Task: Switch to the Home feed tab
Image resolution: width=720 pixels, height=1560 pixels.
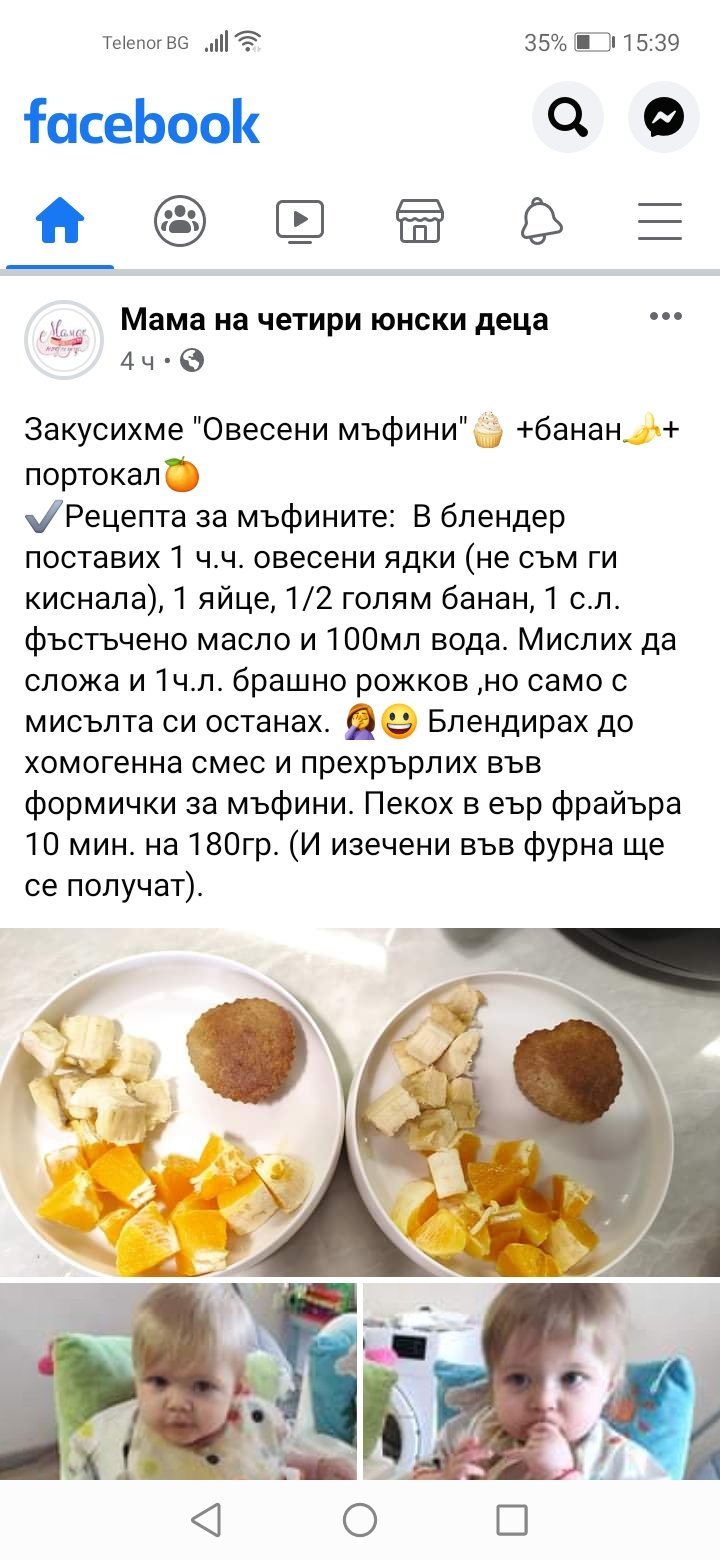Action: point(60,220)
